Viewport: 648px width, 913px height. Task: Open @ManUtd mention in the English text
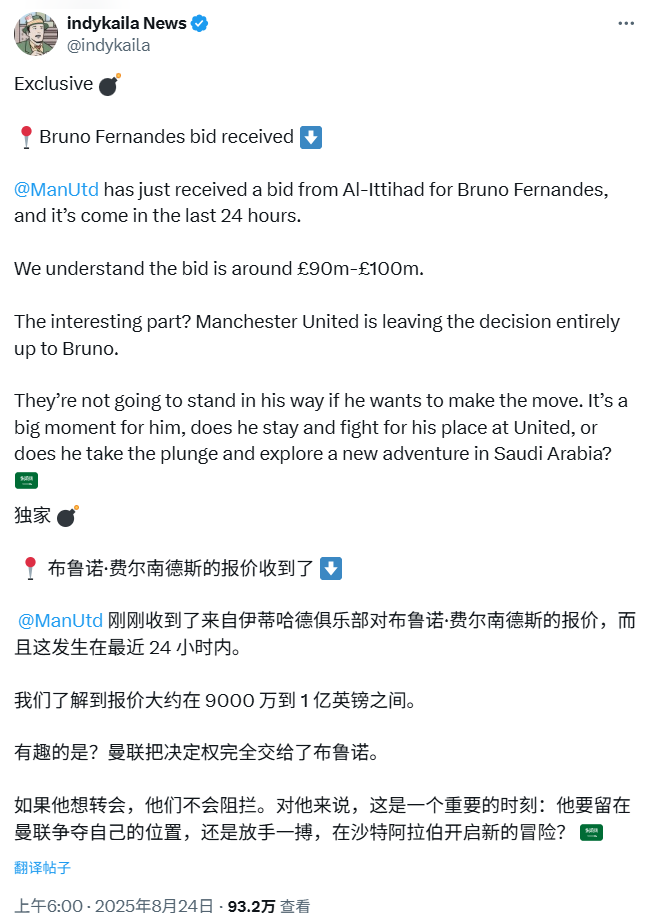(57, 189)
